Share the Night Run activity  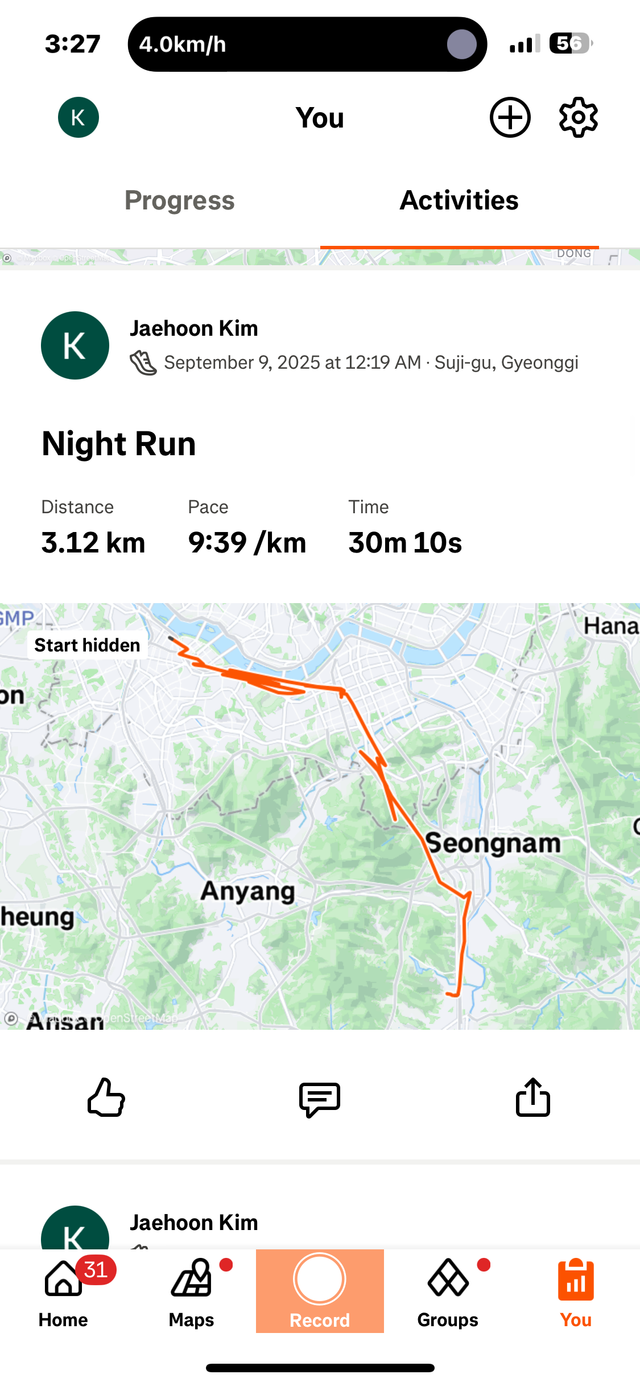(533, 1097)
